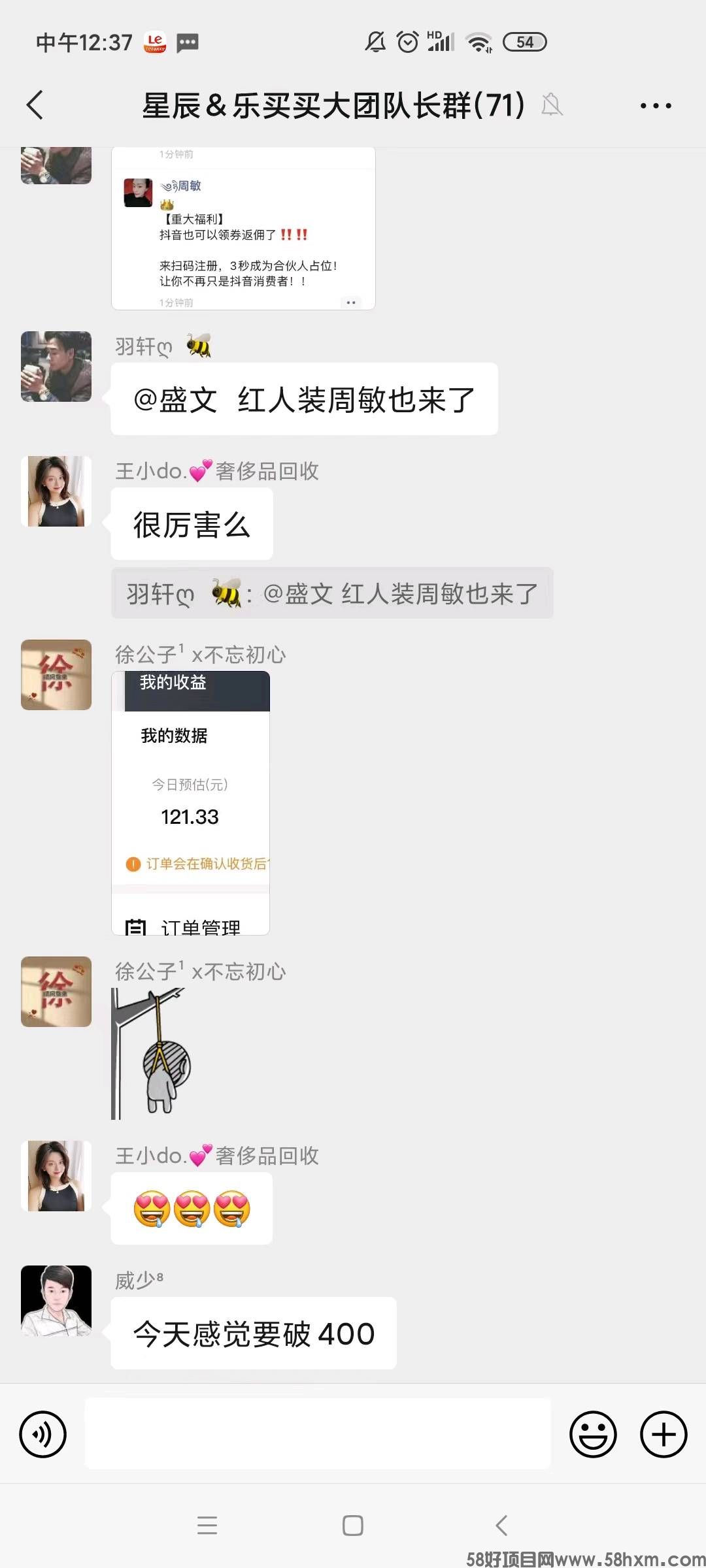Viewport: 706px width, 1568px height.
Task: Open the emoji picker
Action: (x=593, y=1434)
